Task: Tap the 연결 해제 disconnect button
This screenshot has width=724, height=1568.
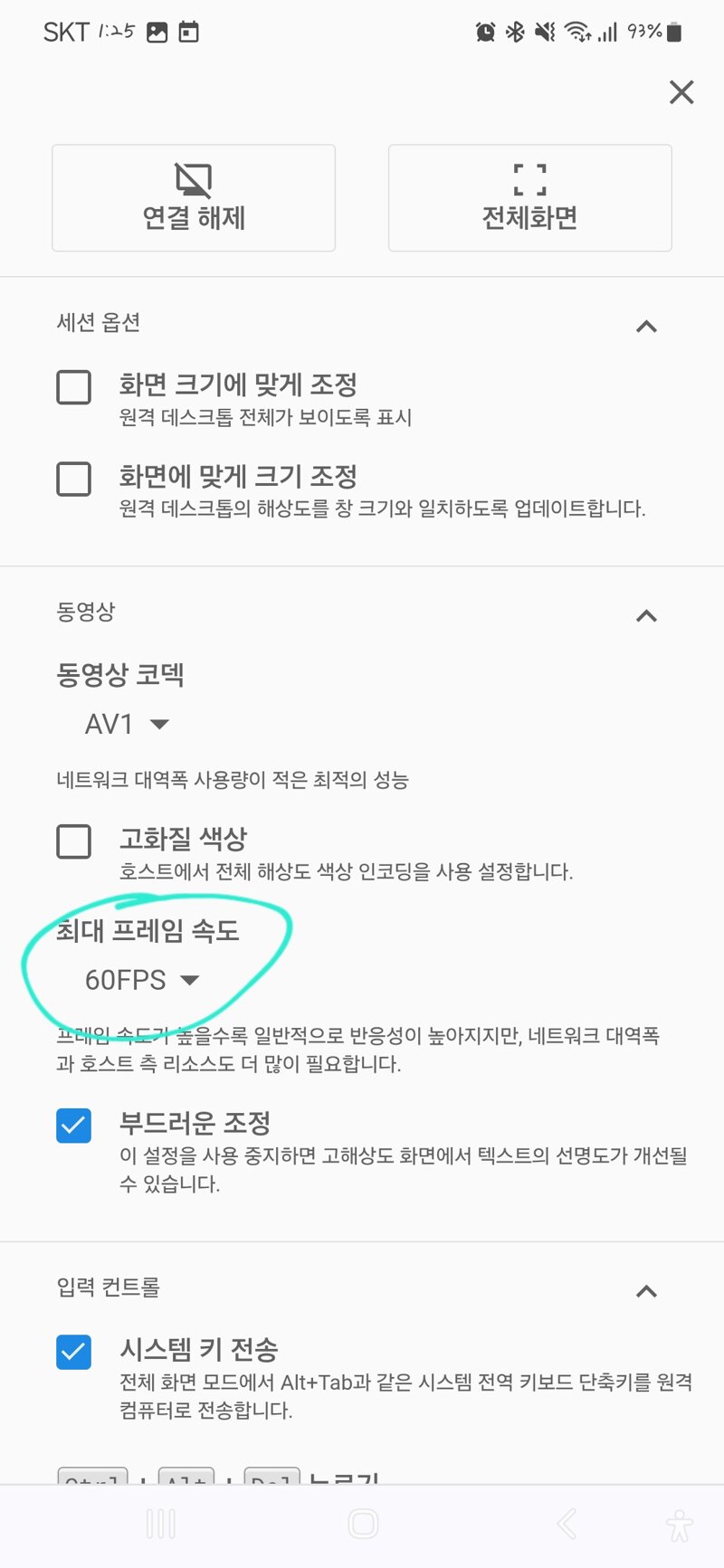Action: pyautogui.click(x=194, y=198)
